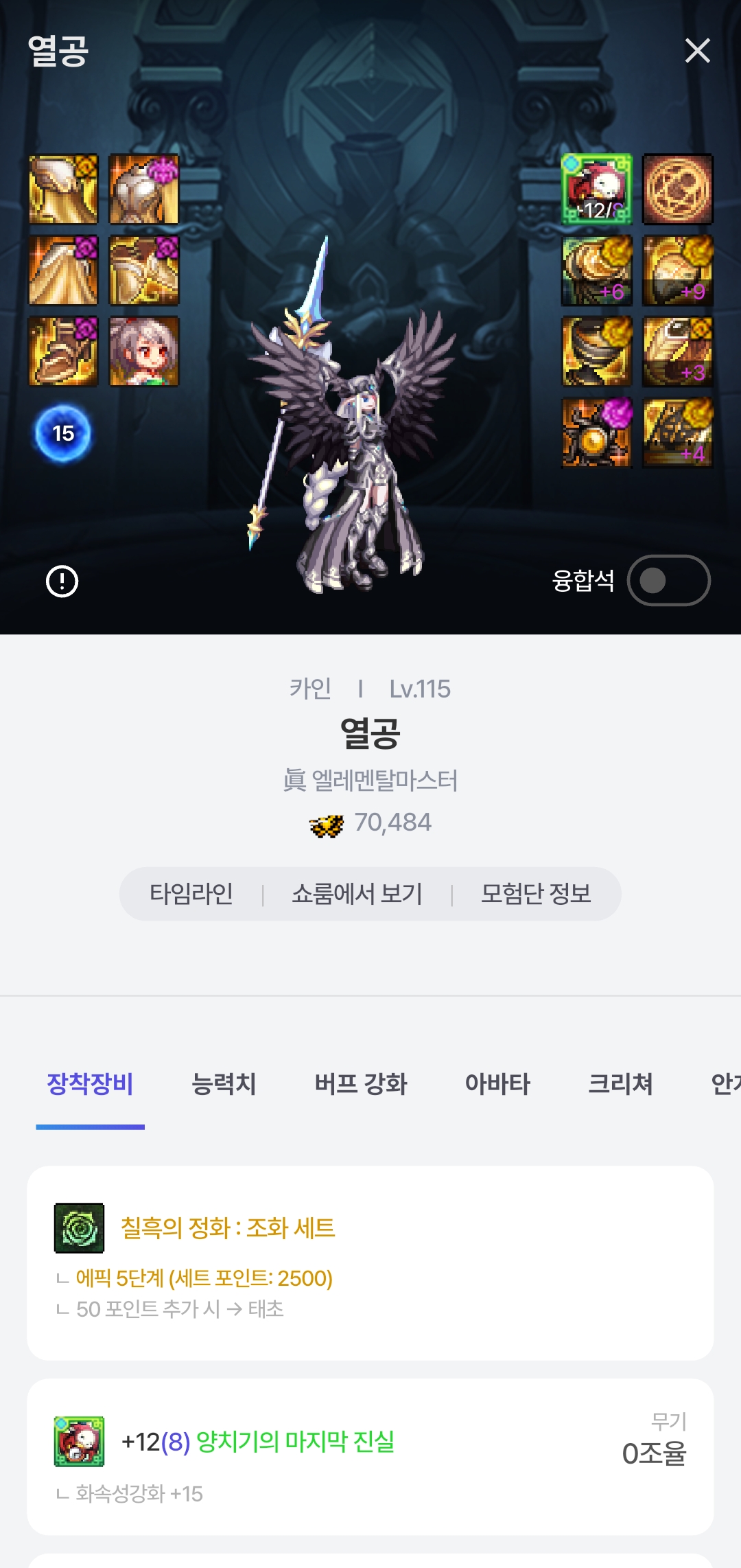
Task: Open the info exclamation icon
Action: [62, 581]
